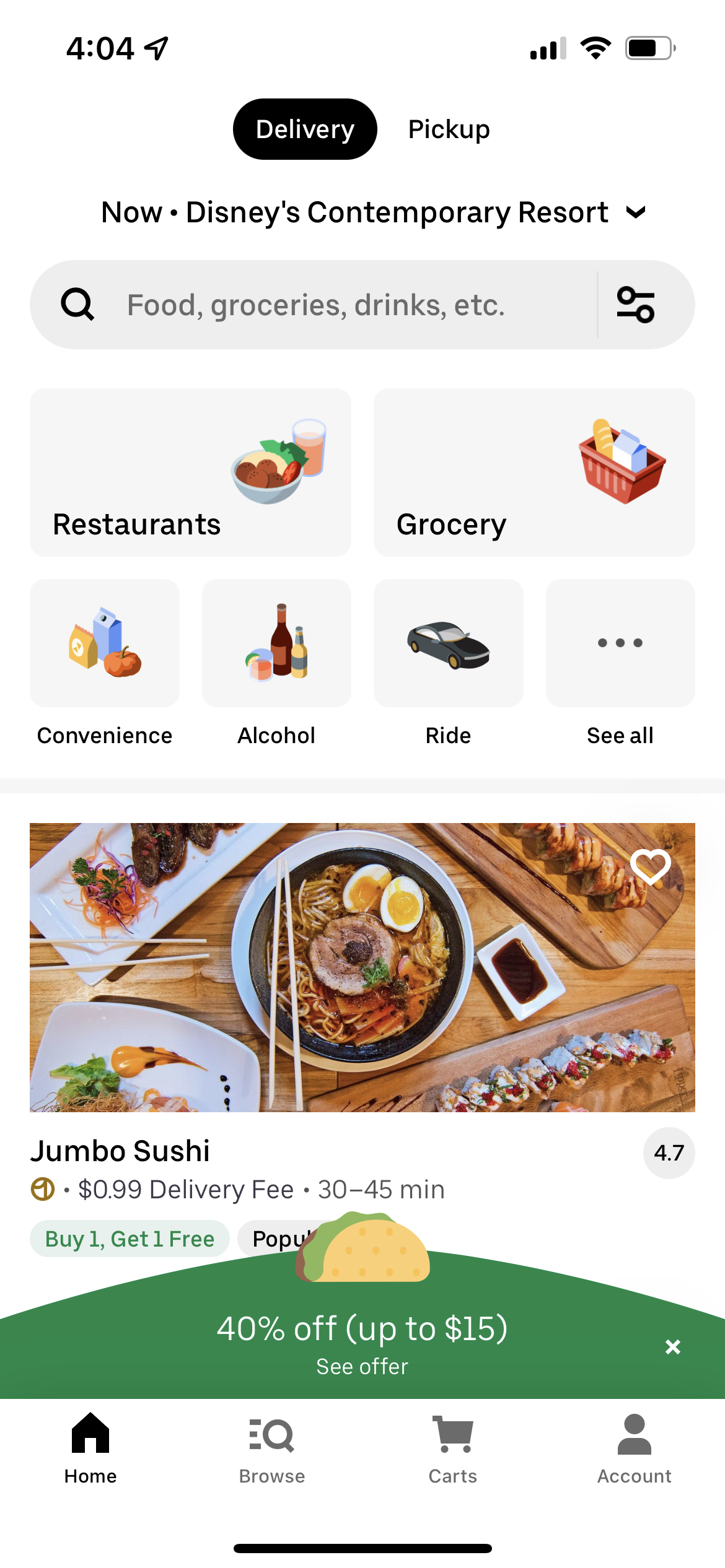This screenshot has width=725, height=1568.
Task: Go to the Home tab
Action: (90, 1448)
